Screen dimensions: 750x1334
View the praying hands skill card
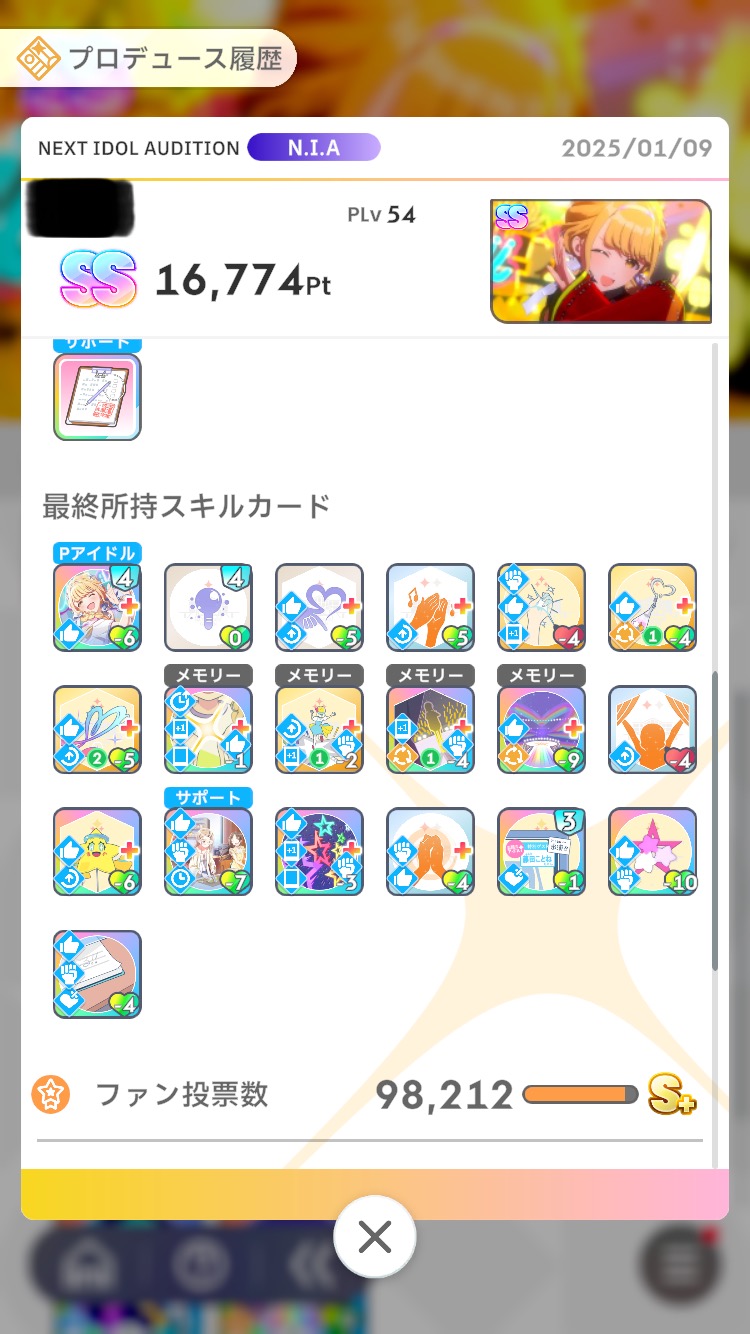pos(430,852)
